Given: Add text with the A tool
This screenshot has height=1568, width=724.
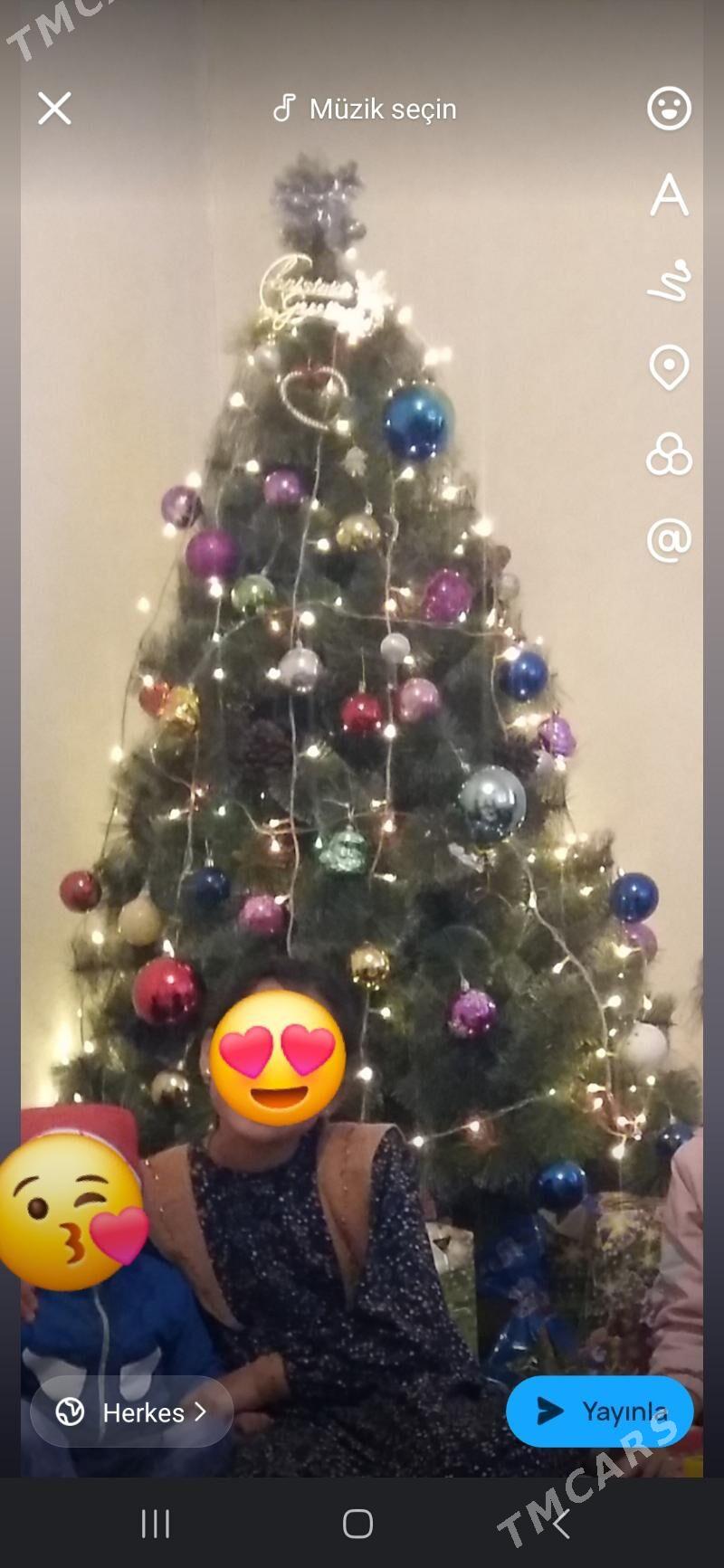Looking at the screenshot, I should pyautogui.click(x=669, y=195).
